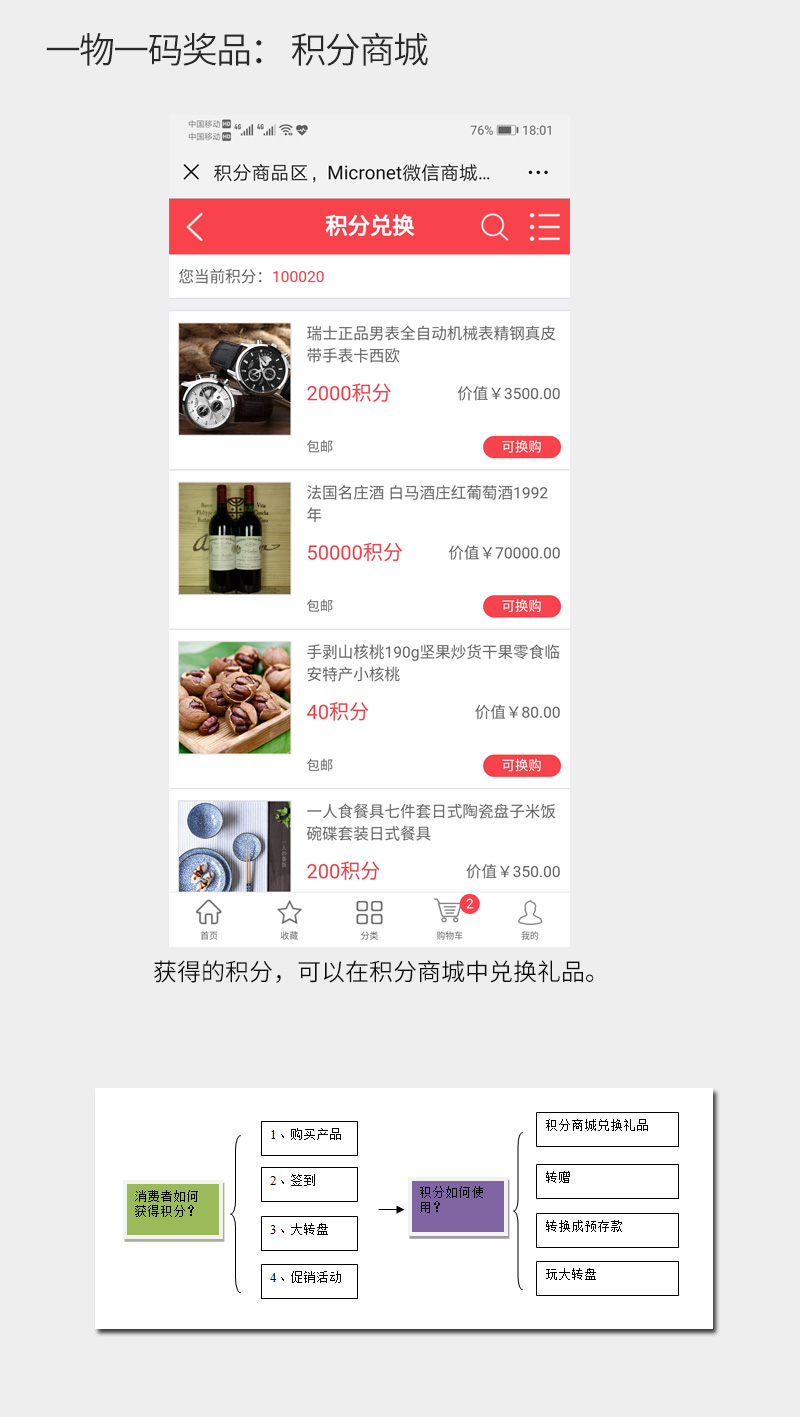Open search using the magnifier icon
800x1417 pixels.
(495, 227)
